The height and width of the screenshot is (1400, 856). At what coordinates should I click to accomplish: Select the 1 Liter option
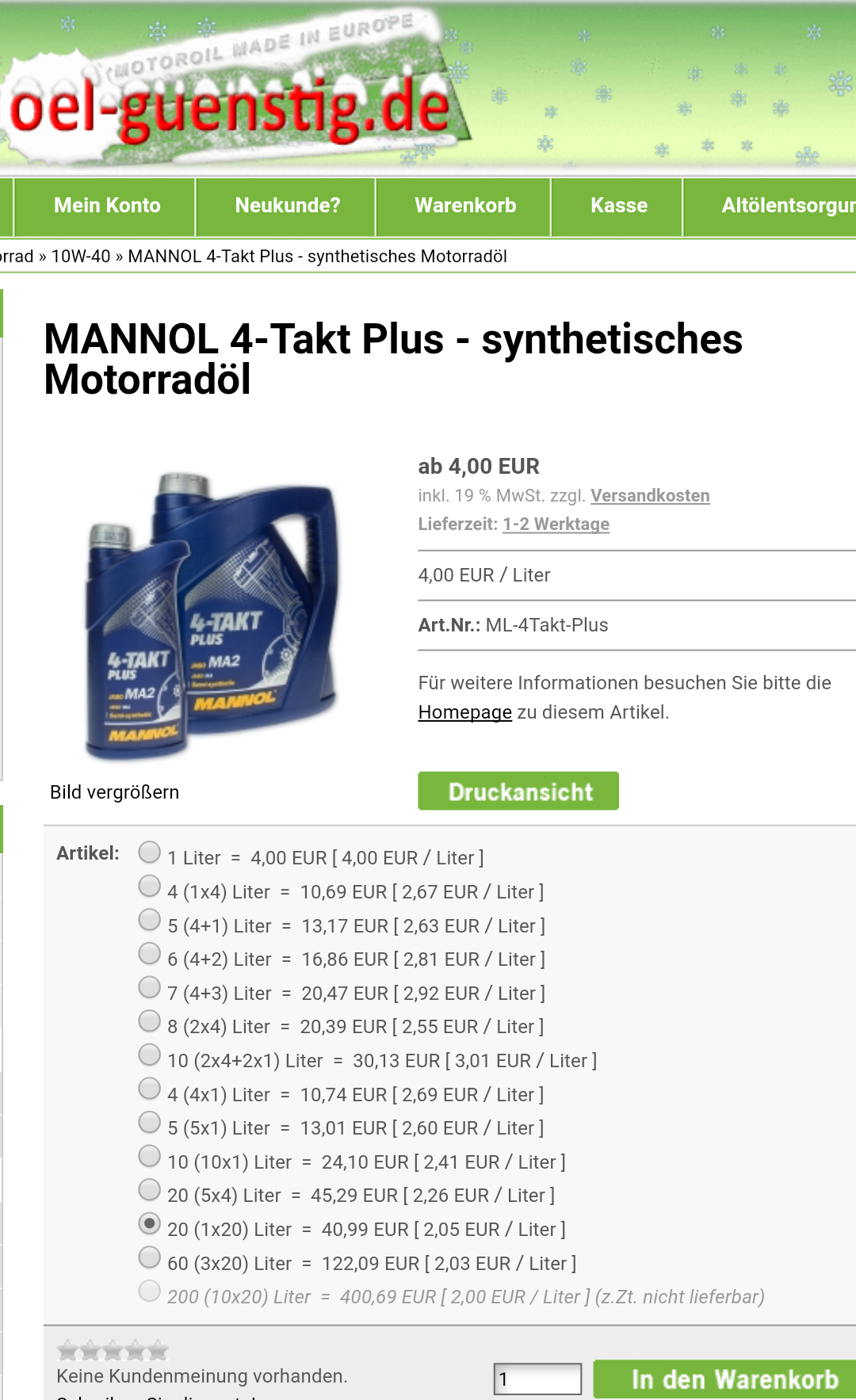(x=149, y=853)
